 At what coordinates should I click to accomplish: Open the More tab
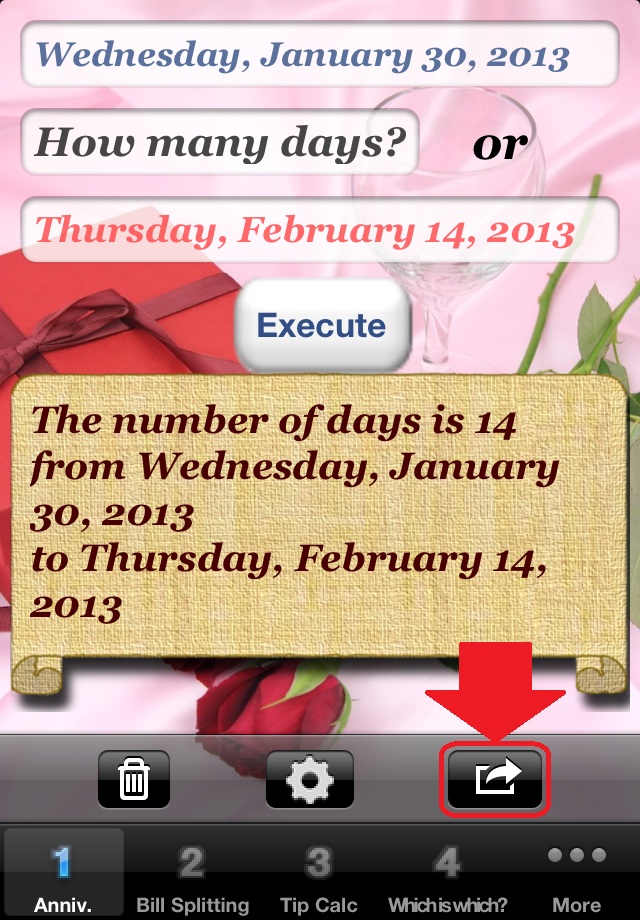[x=577, y=876]
